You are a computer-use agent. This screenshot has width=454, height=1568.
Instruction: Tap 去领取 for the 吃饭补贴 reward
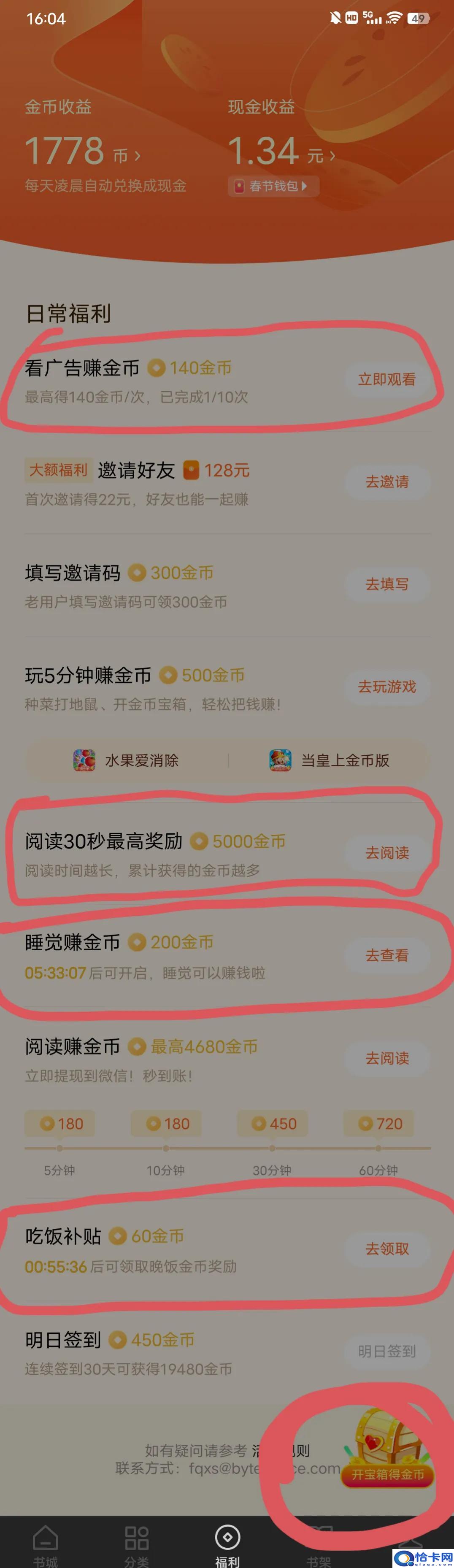(386, 1249)
